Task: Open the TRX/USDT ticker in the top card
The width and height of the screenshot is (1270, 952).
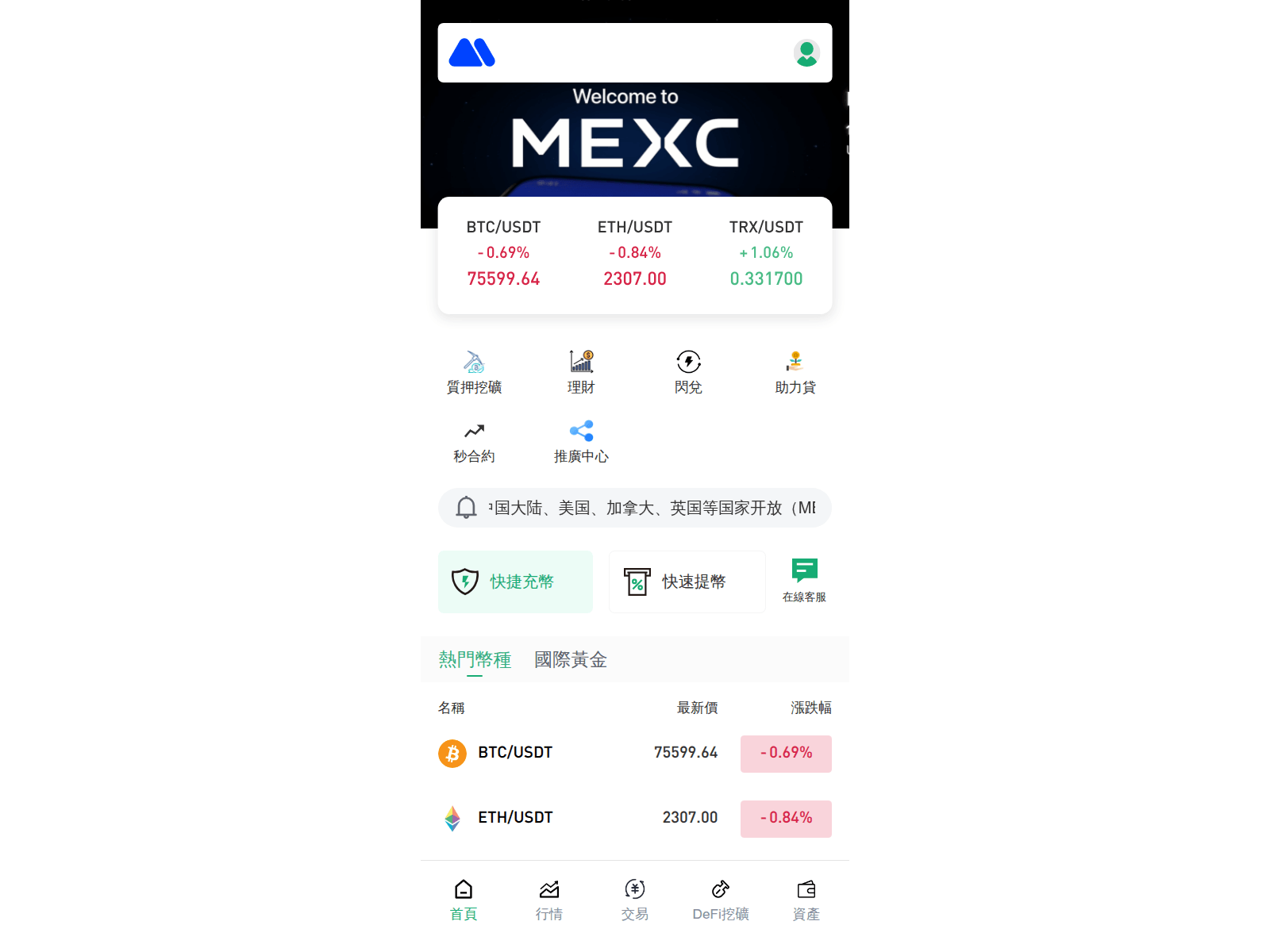Action: tap(766, 254)
